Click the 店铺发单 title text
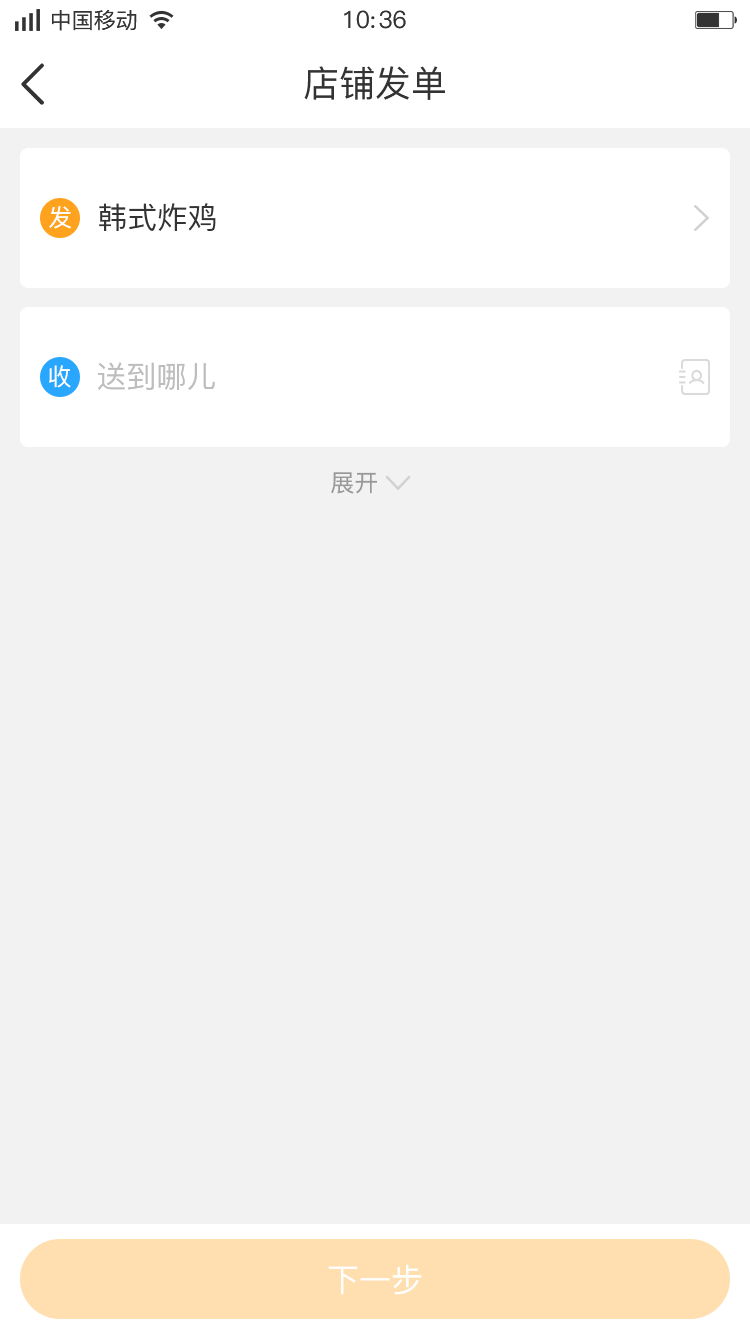The height and width of the screenshot is (1334, 750). [375, 84]
